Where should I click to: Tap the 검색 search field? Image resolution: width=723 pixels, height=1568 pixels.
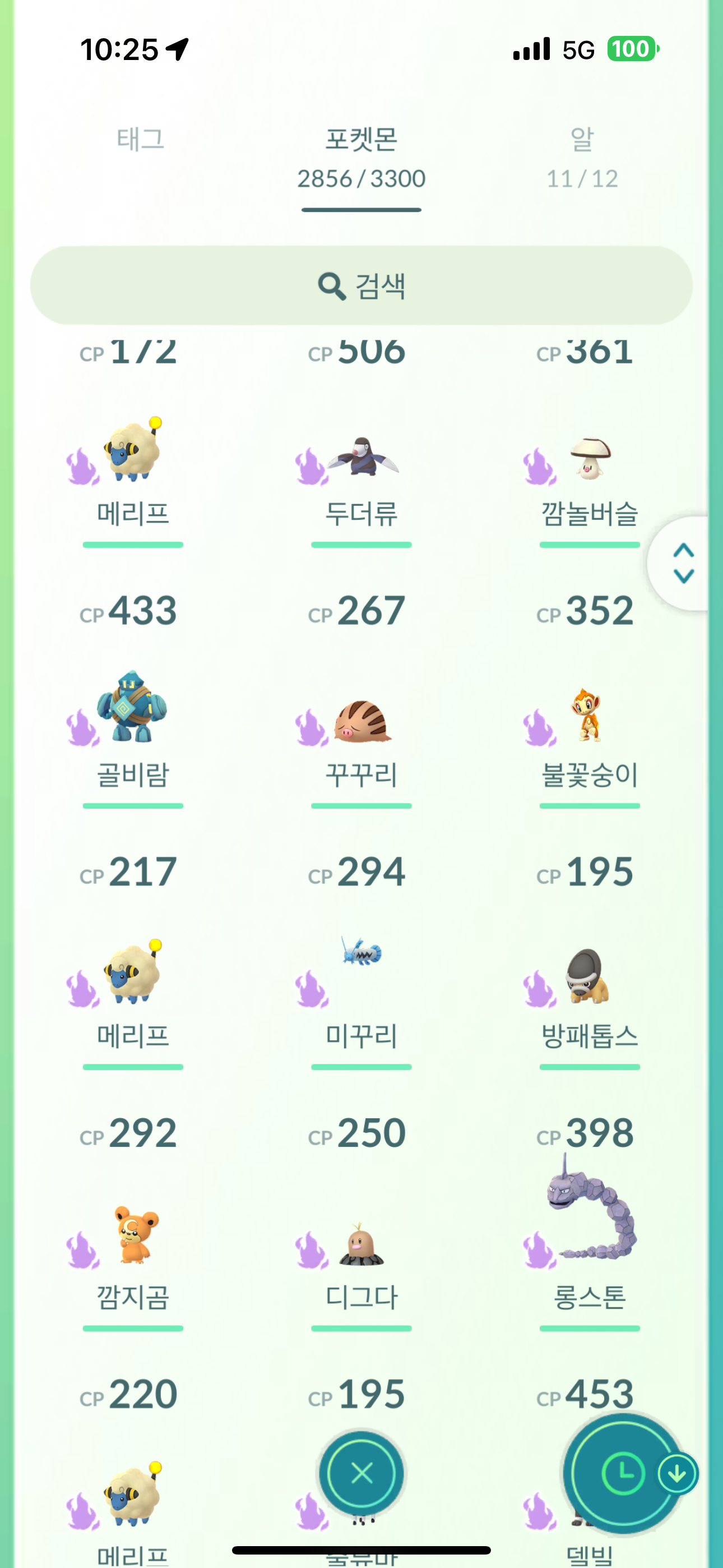361,285
